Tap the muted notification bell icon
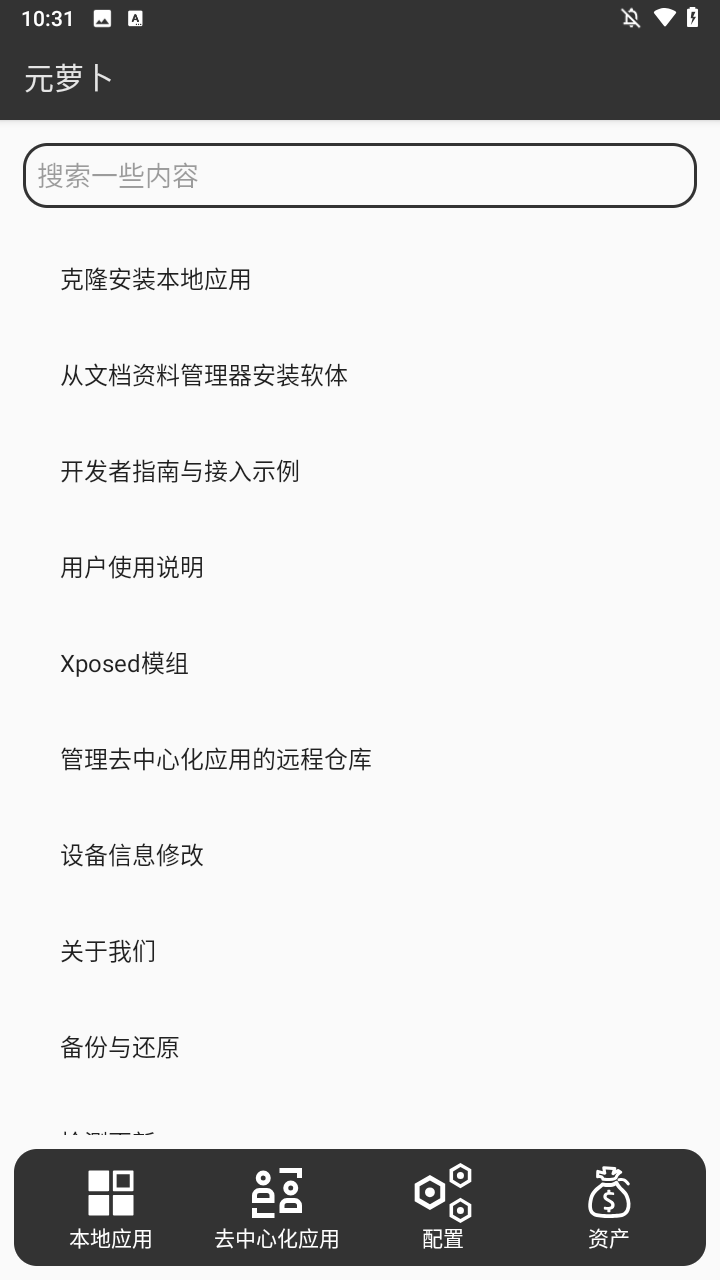This screenshot has width=720, height=1280. [630, 18]
